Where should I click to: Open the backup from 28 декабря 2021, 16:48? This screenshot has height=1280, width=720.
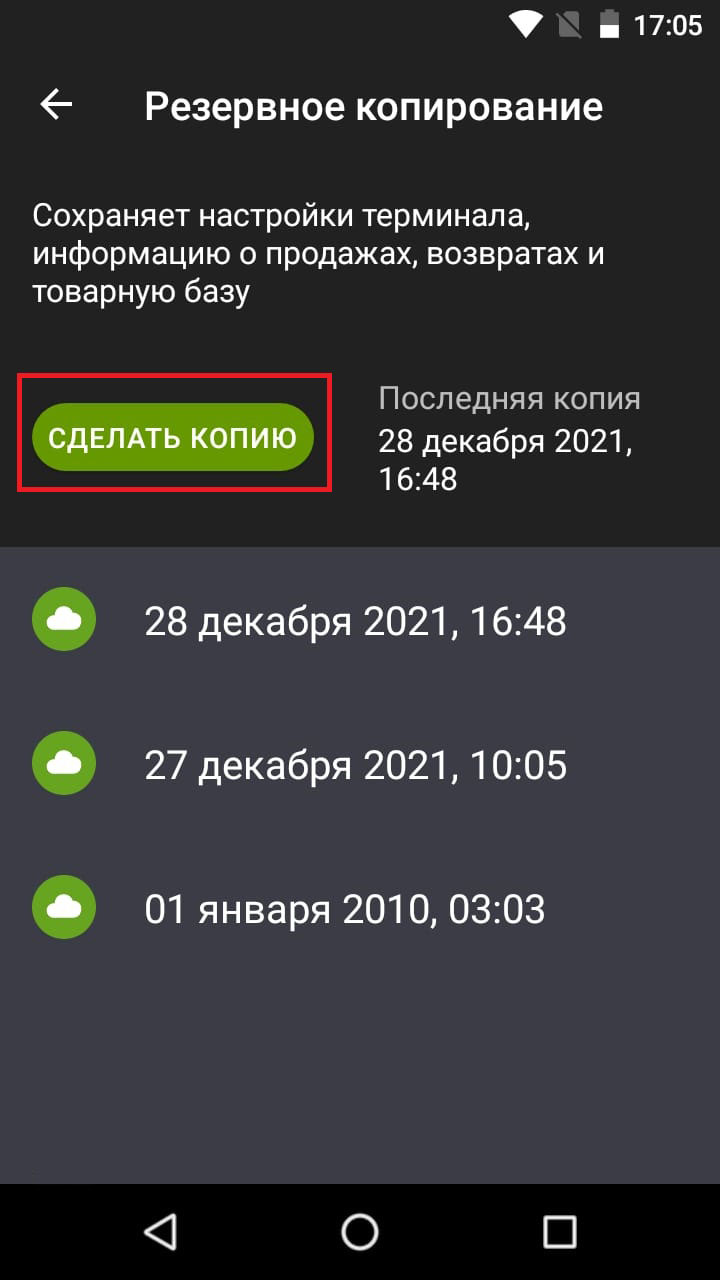pos(355,621)
